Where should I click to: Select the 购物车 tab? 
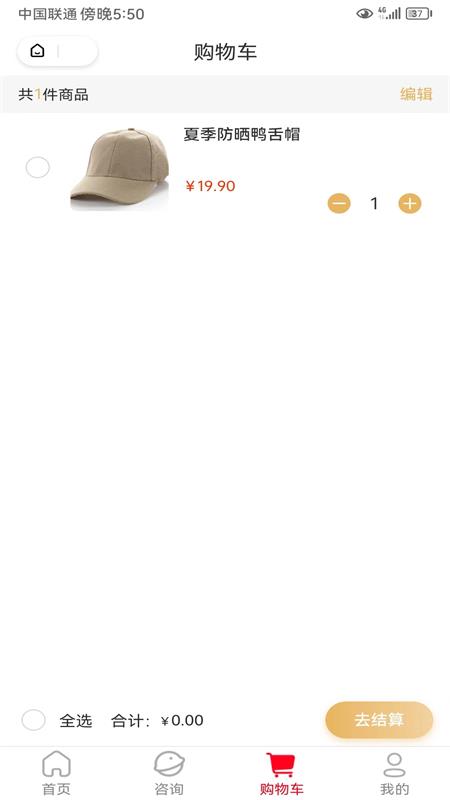coord(281,773)
